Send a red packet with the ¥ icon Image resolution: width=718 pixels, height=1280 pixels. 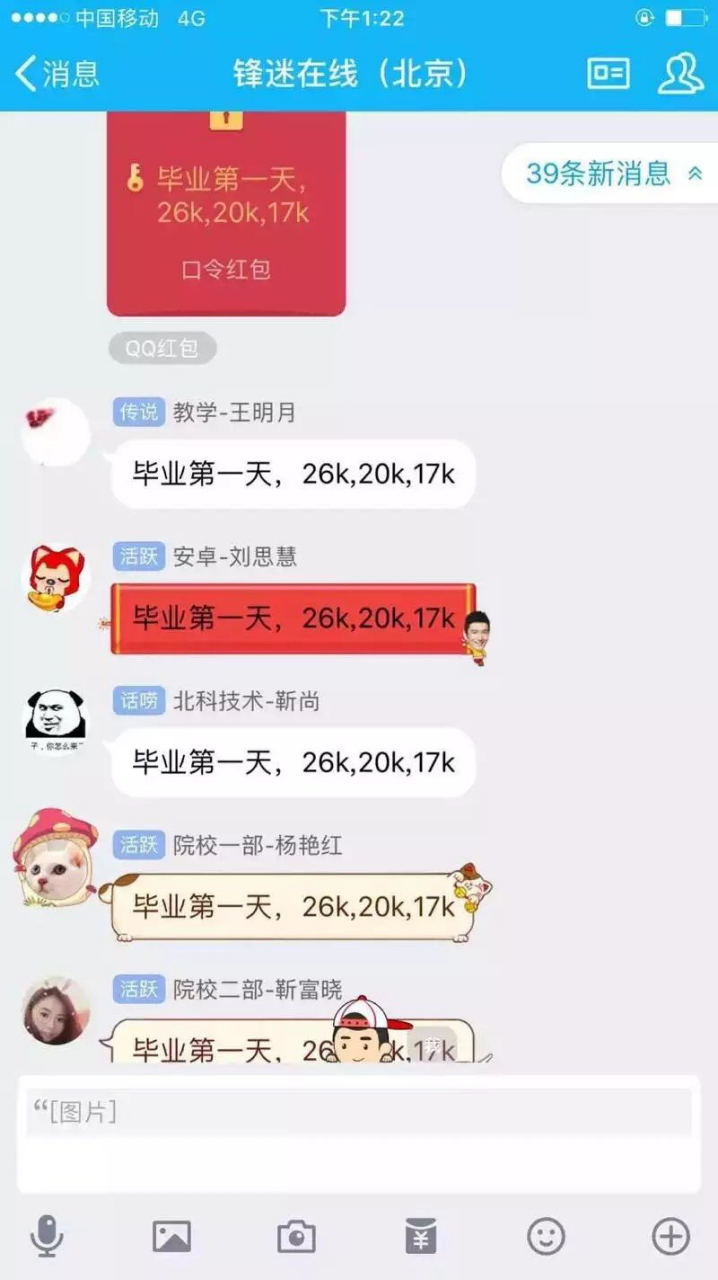click(421, 1237)
